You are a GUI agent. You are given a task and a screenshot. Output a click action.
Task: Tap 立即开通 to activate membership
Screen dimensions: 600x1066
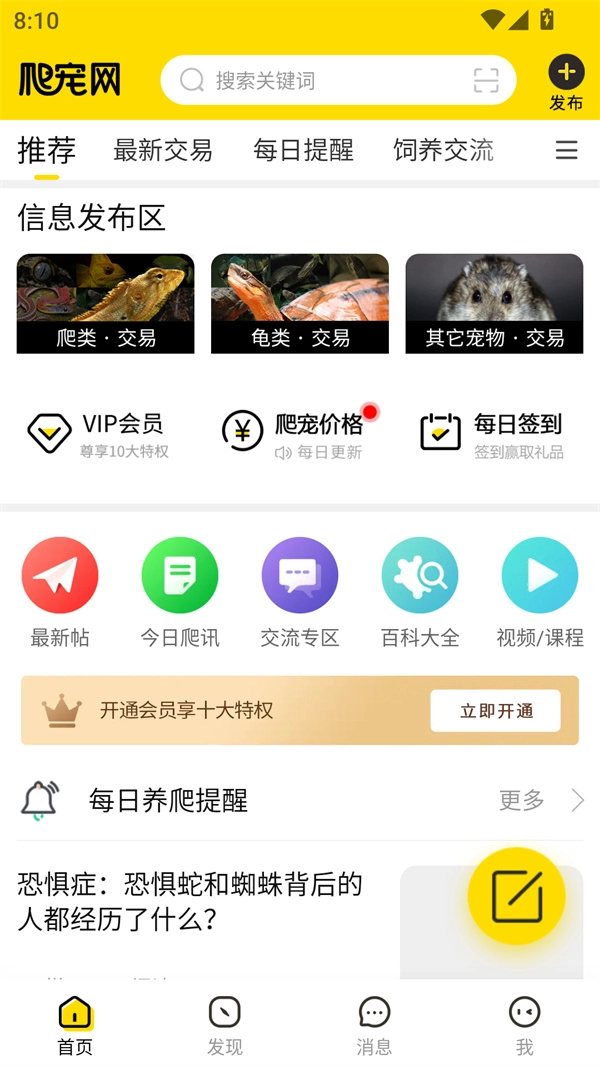tap(495, 711)
